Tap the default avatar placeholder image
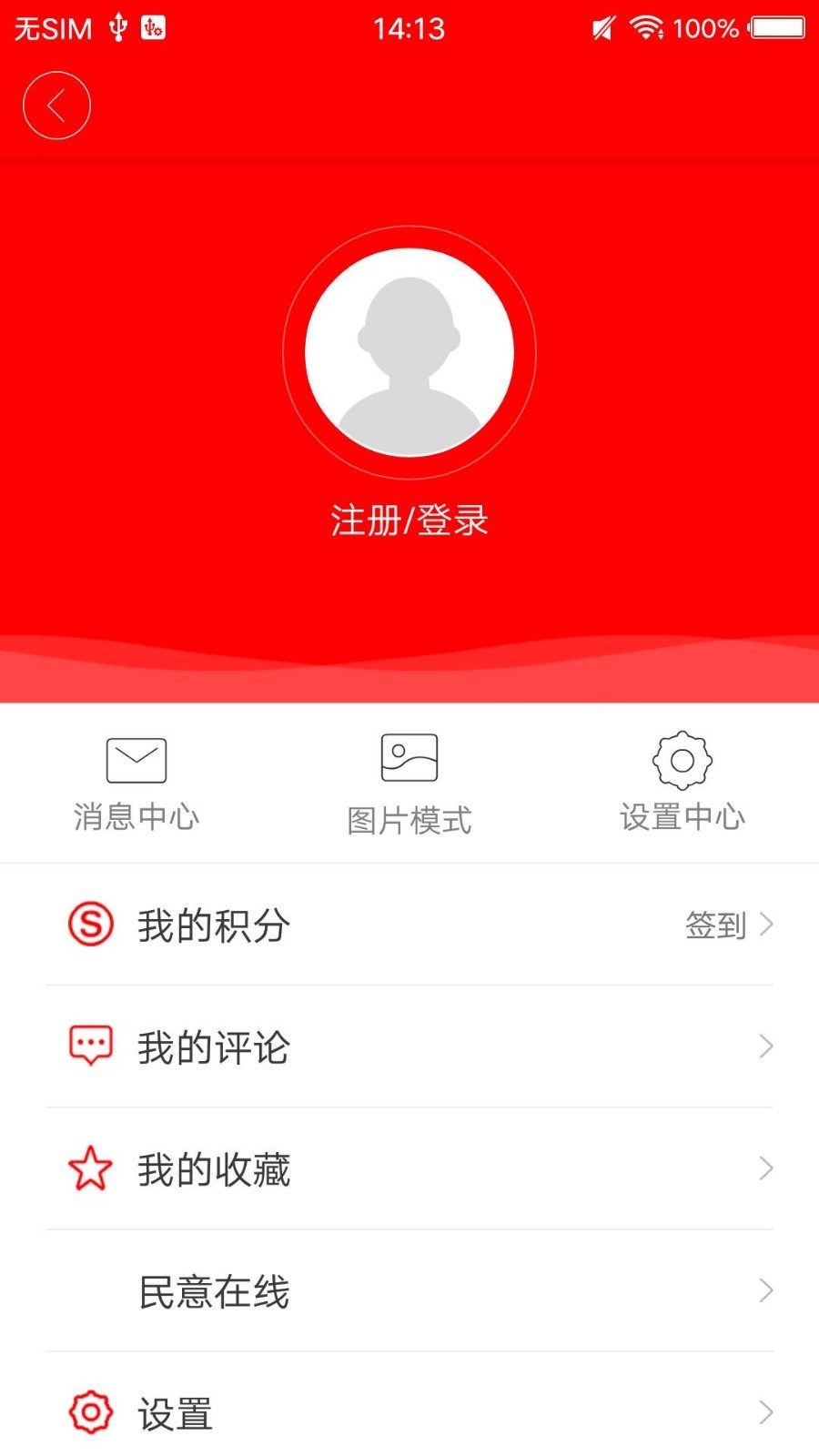The image size is (819, 1456). 409,350
